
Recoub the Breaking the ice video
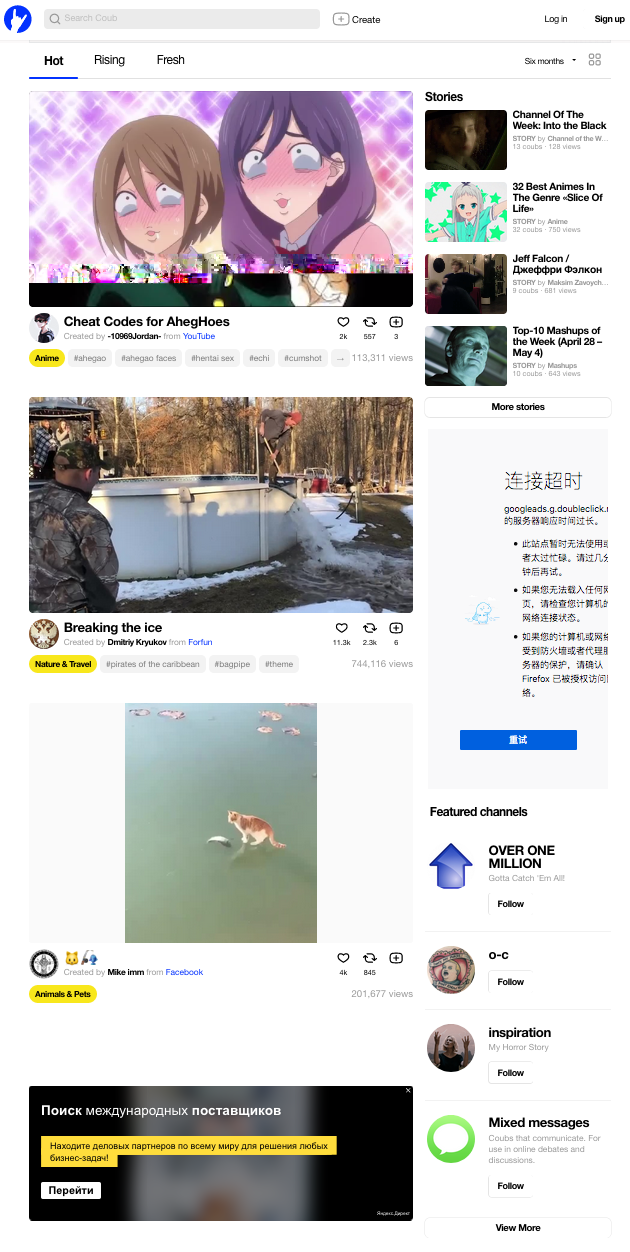click(369, 628)
